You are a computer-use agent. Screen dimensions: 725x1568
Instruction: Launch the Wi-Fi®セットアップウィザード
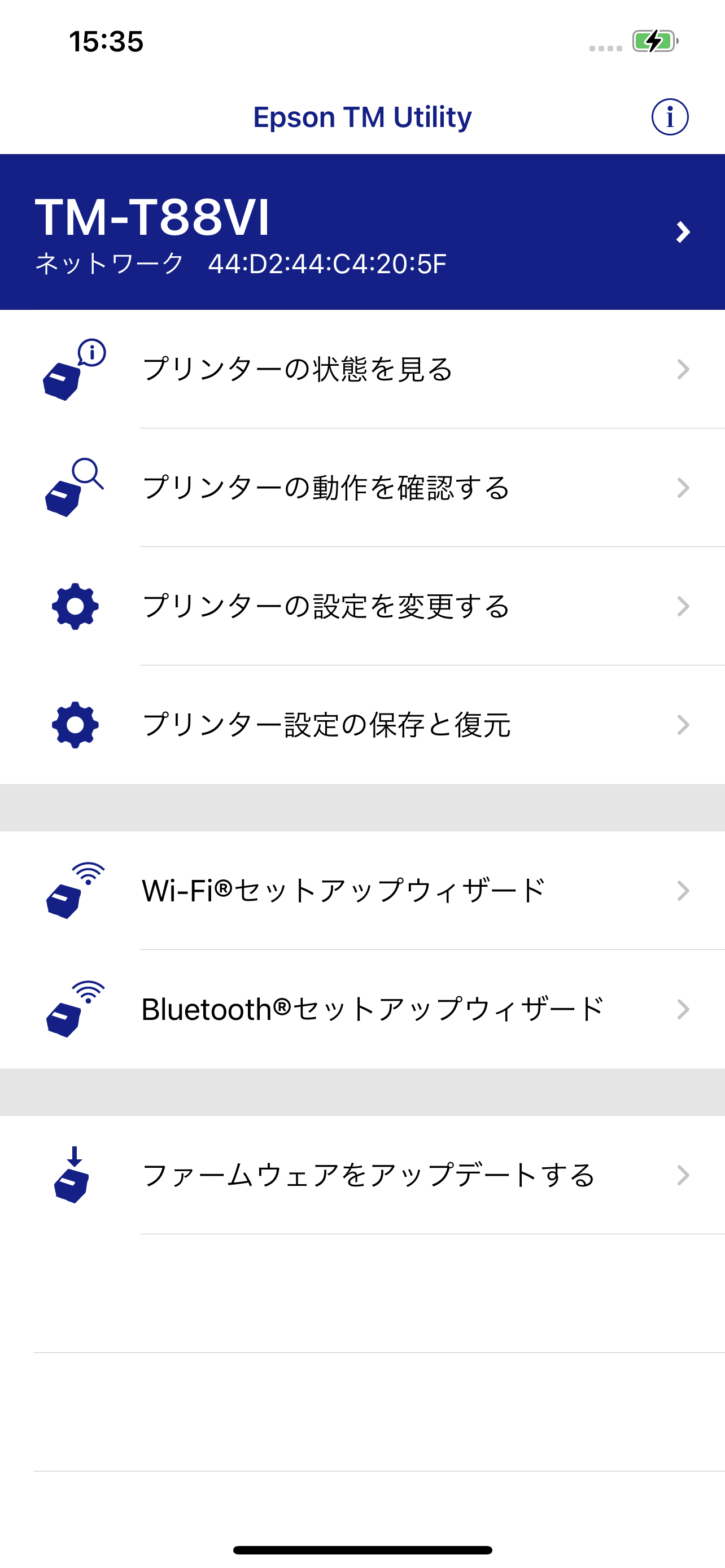click(x=362, y=891)
